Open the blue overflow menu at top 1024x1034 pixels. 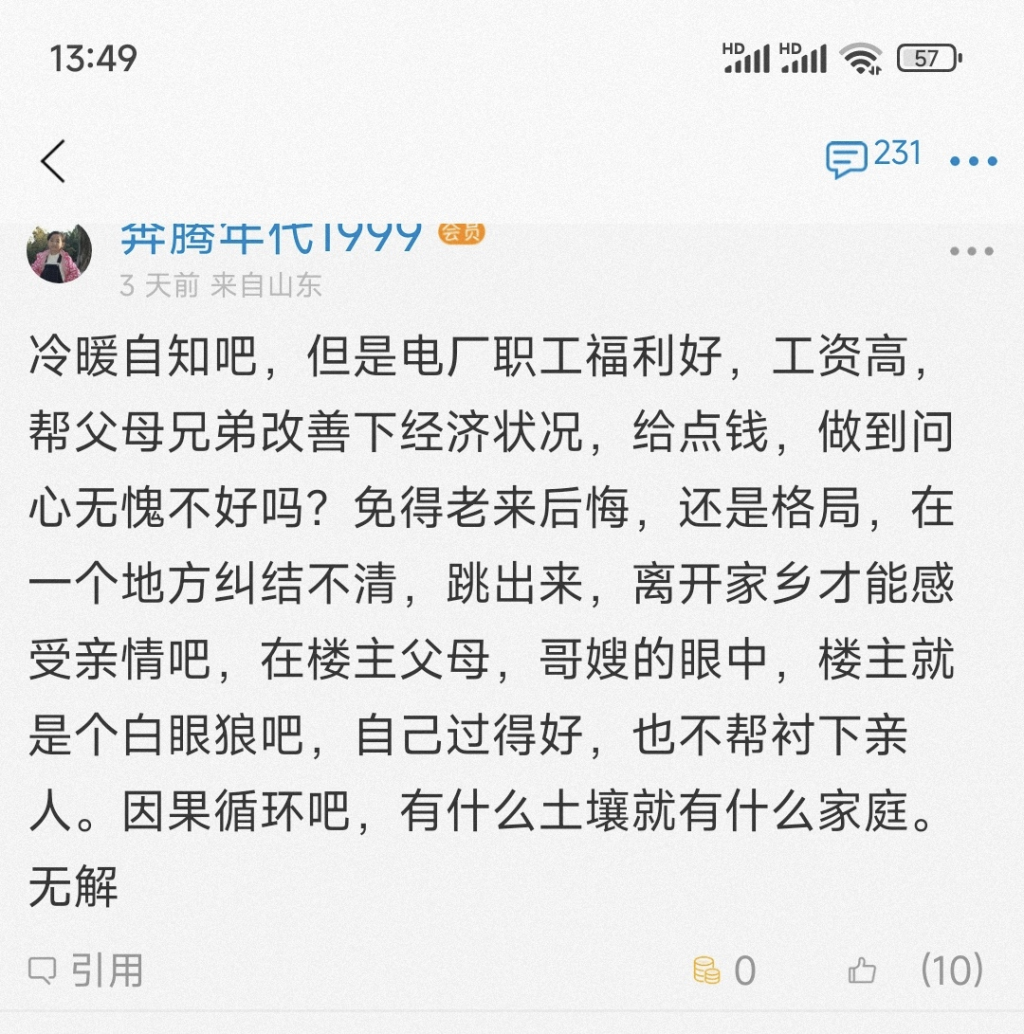(x=973, y=161)
